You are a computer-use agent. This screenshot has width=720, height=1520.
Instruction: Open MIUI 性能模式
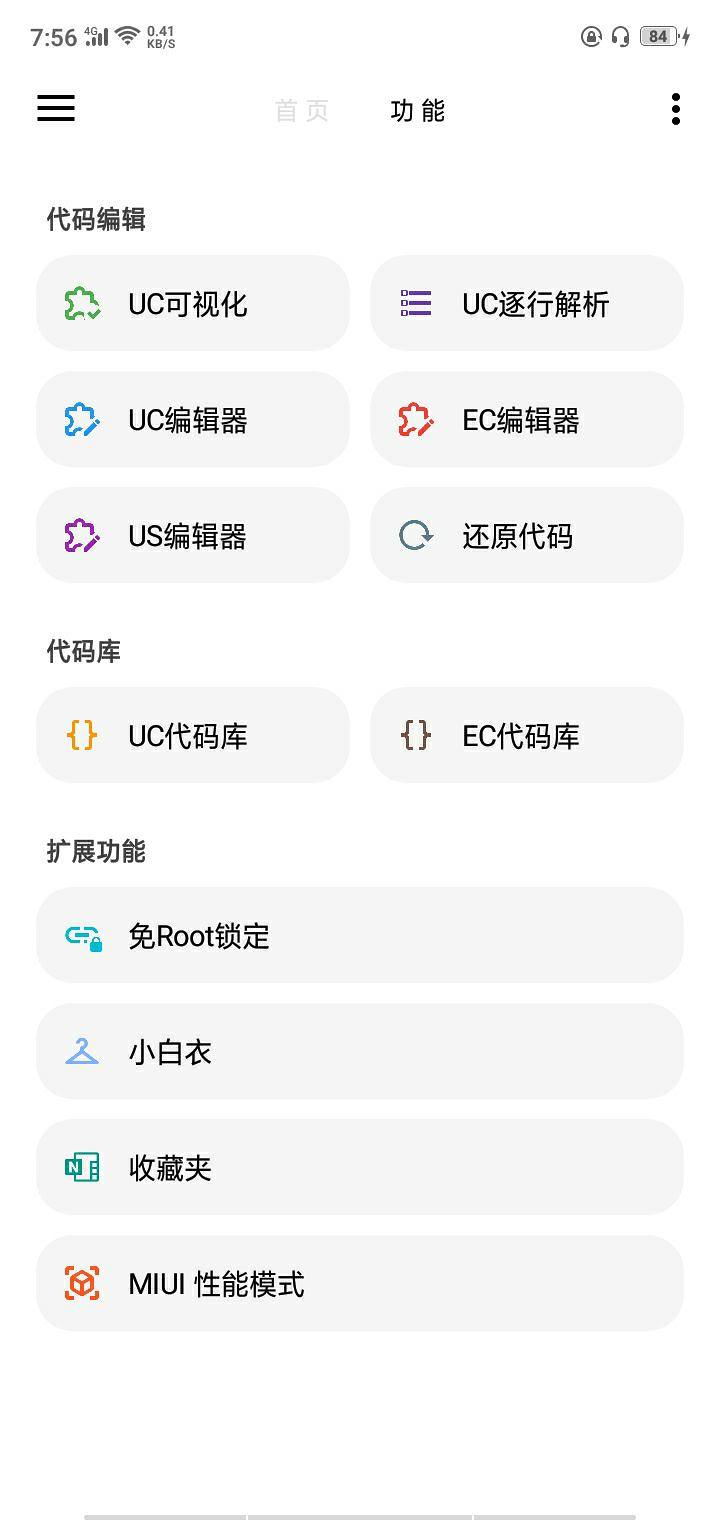[360, 1283]
